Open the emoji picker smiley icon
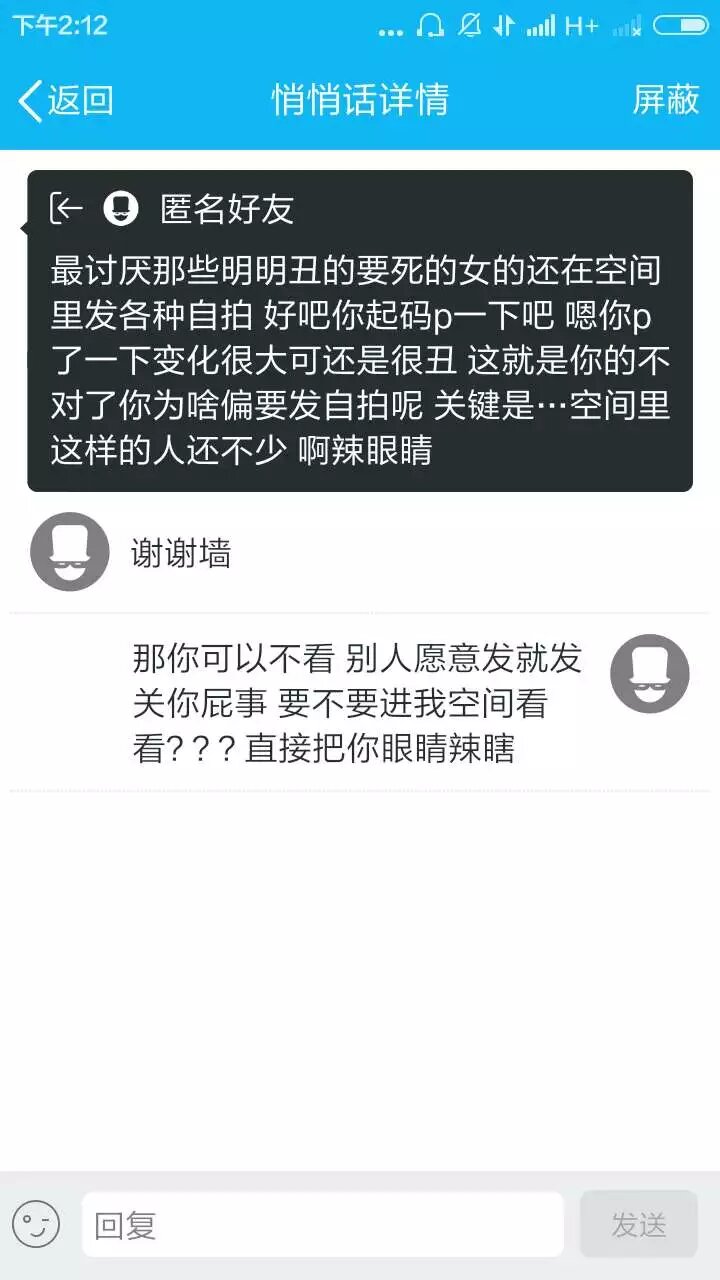720x1280 pixels. pos(37,1225)
